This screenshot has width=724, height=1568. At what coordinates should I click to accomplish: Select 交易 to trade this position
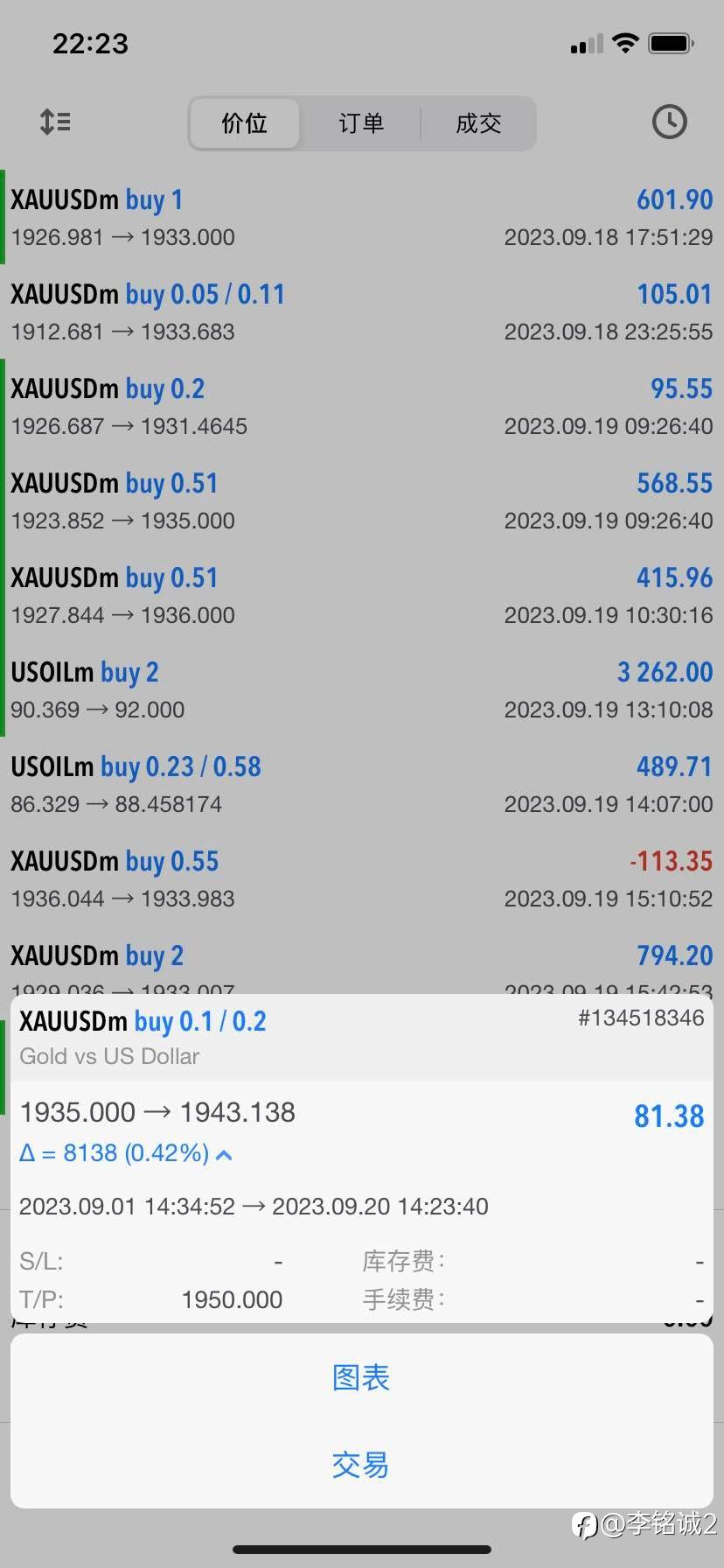tap(361, 1465)
